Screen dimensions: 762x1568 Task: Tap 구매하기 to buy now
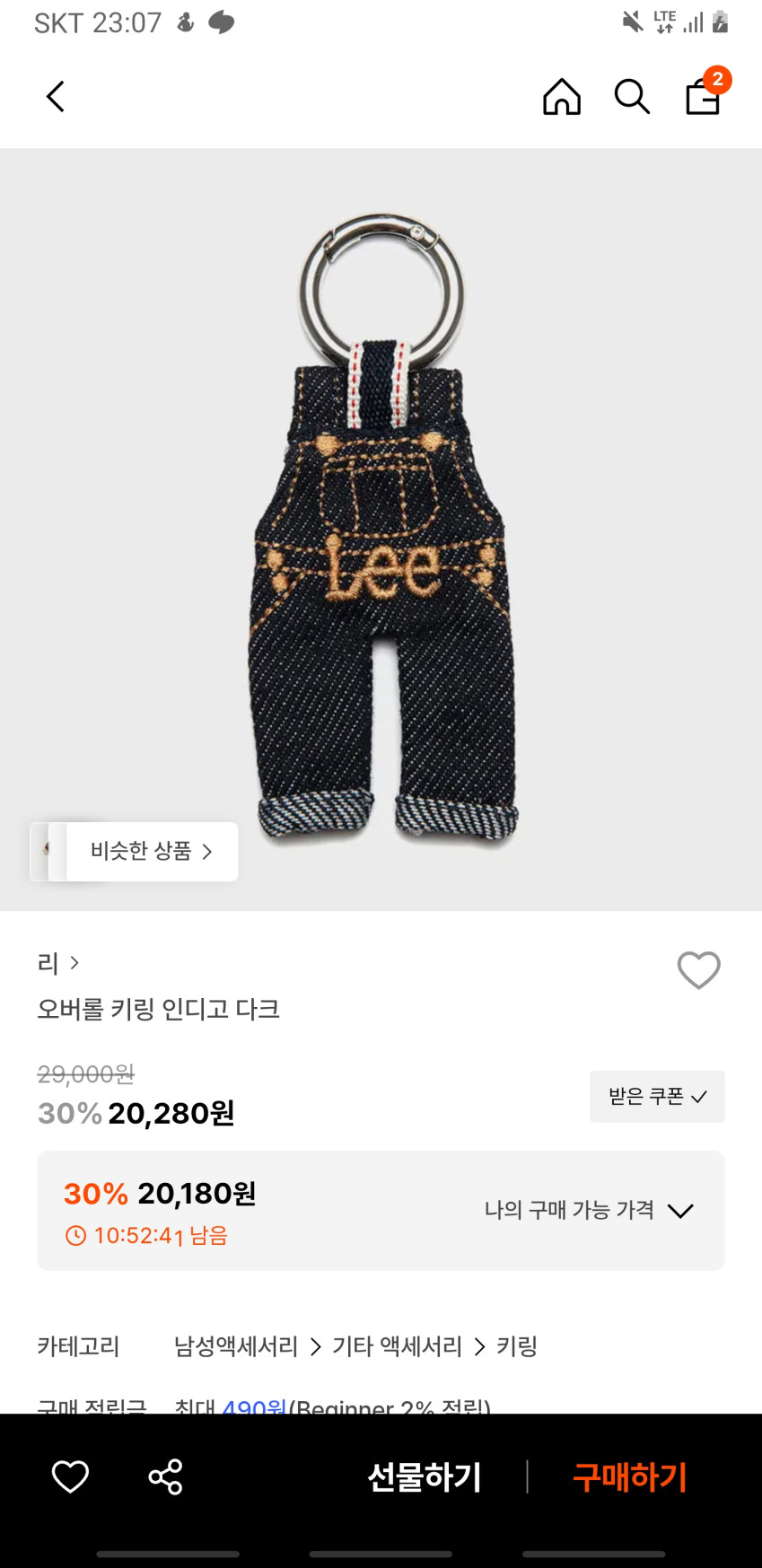point(630,1476)
